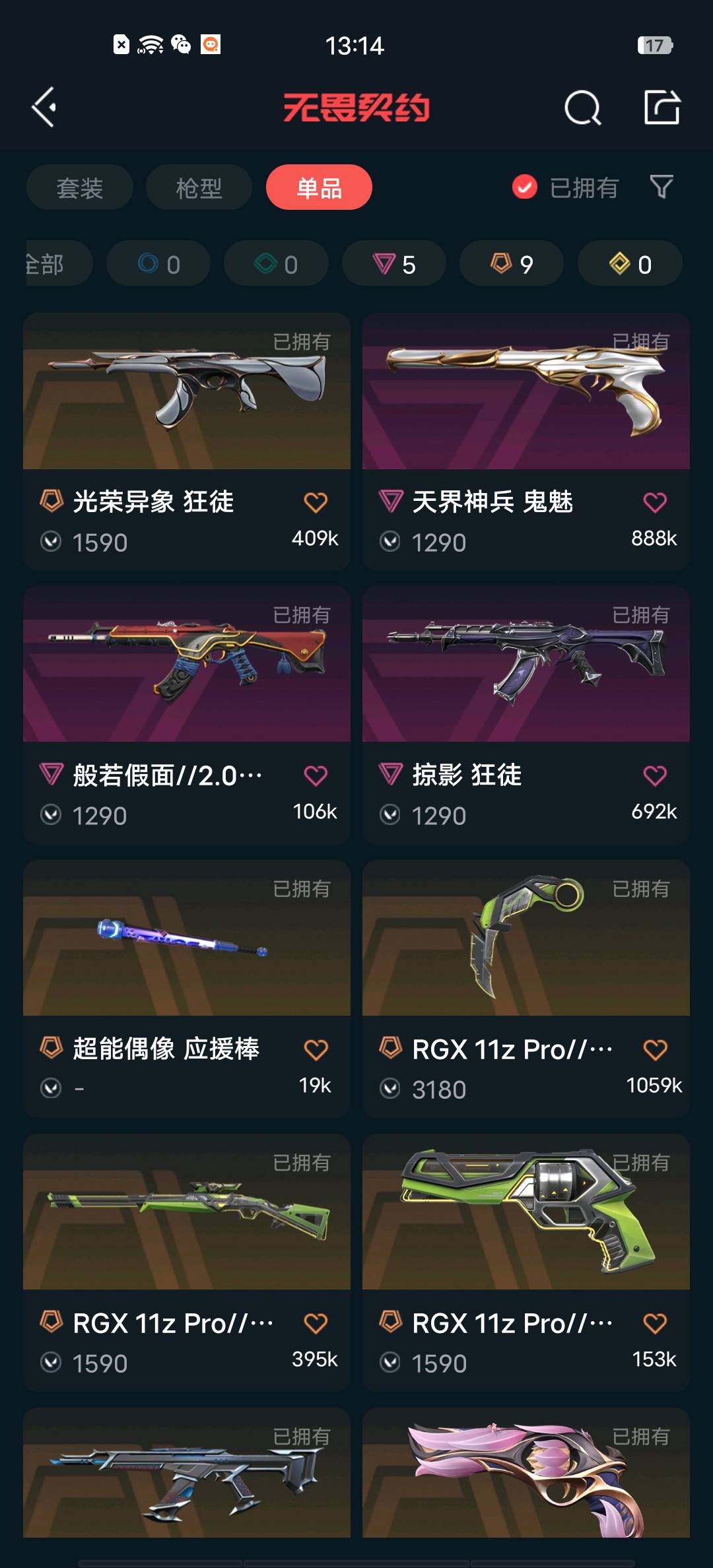Viewport: 713px width, 1568px height.
Task: Open the RGX 11z Pro card with 153k likes
Action: 526,1213
